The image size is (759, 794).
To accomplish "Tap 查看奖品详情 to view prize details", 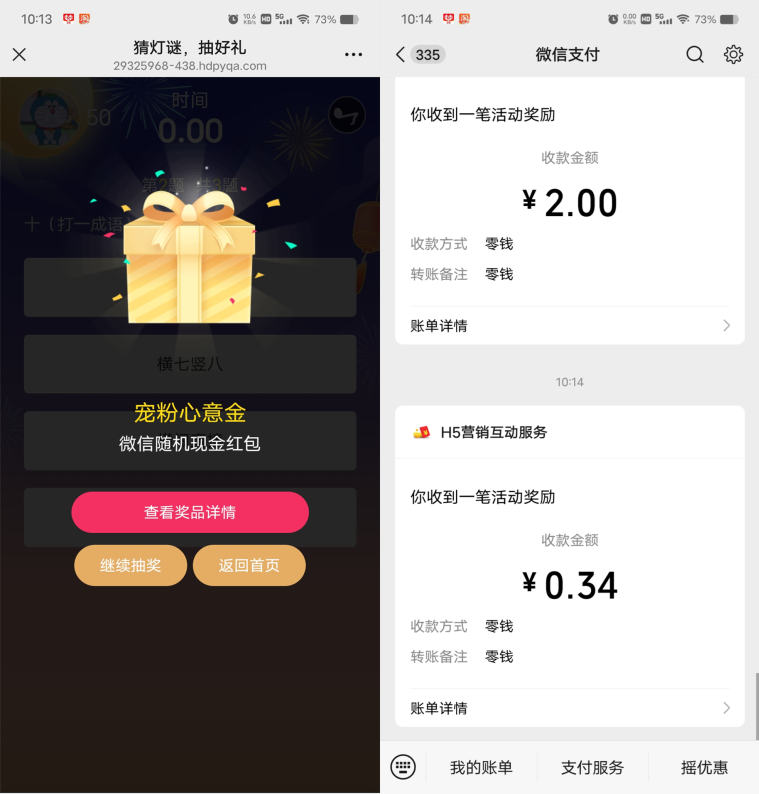I will click(190, 512).
